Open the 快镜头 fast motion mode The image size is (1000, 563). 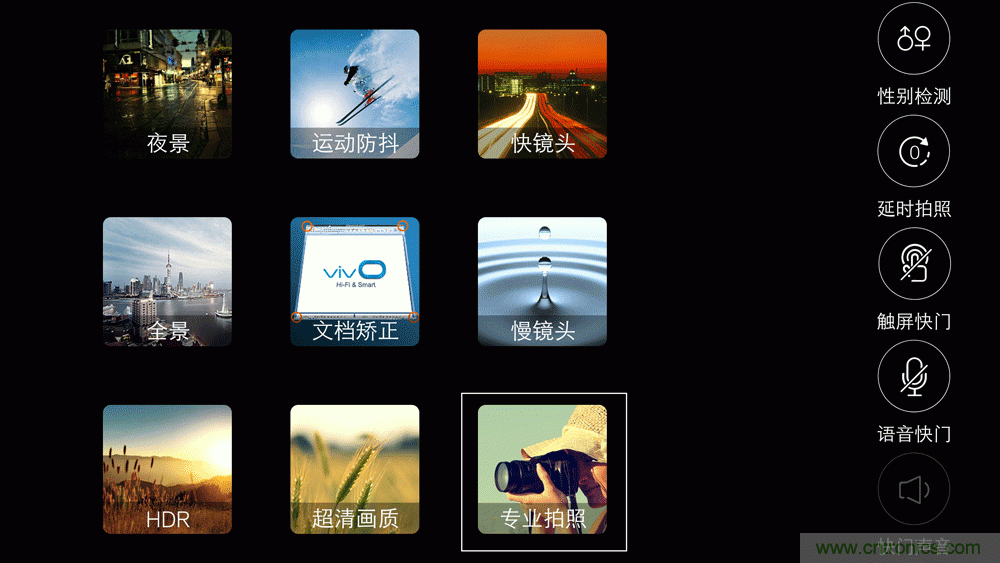pos(542,94)
